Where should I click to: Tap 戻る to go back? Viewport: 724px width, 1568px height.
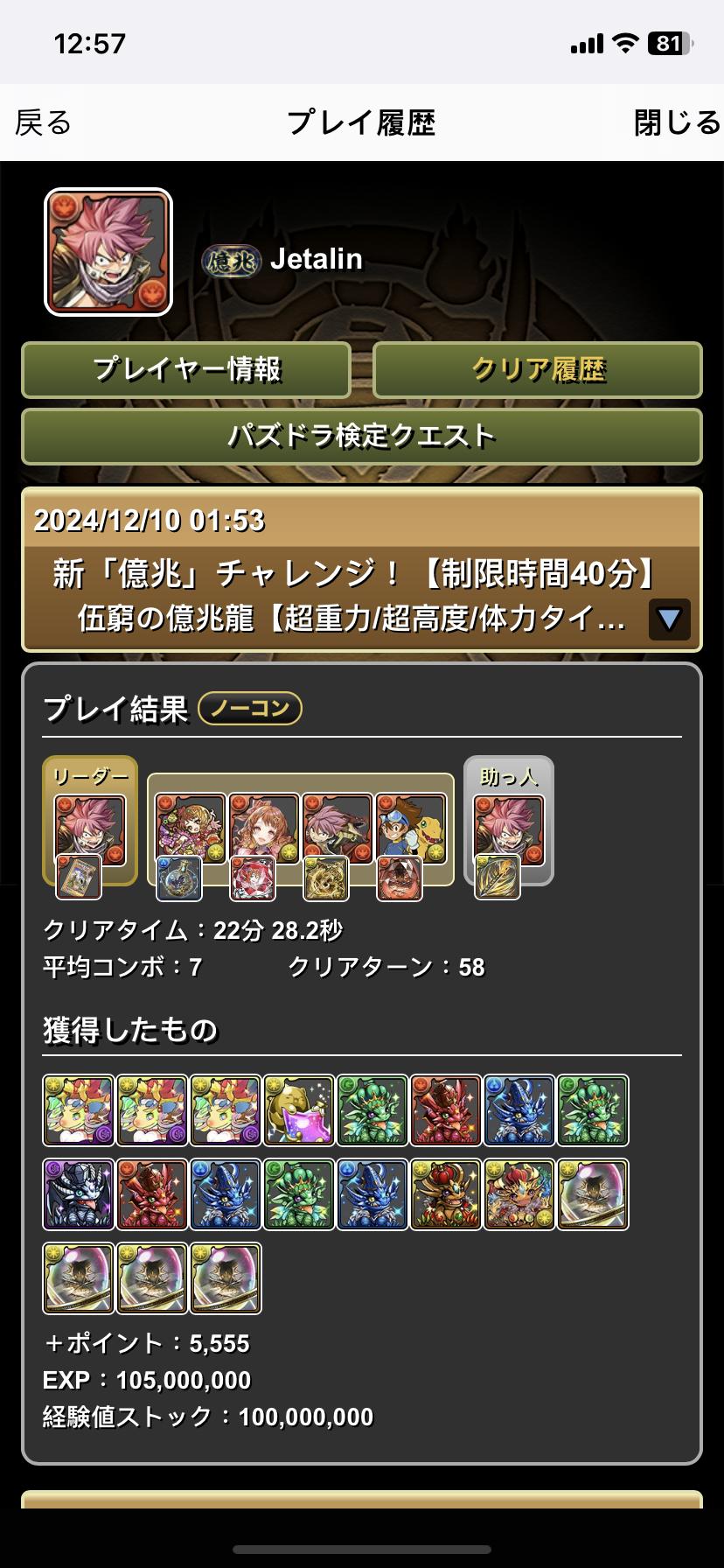tap(43, 122)
